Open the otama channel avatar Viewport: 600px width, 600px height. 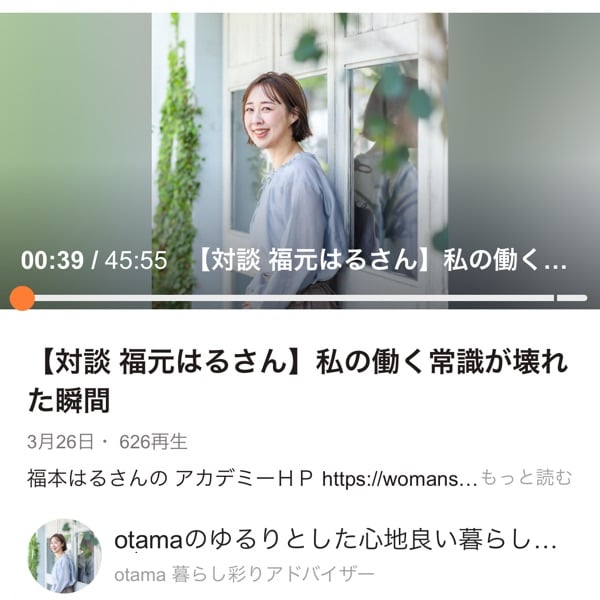point(64,556)
